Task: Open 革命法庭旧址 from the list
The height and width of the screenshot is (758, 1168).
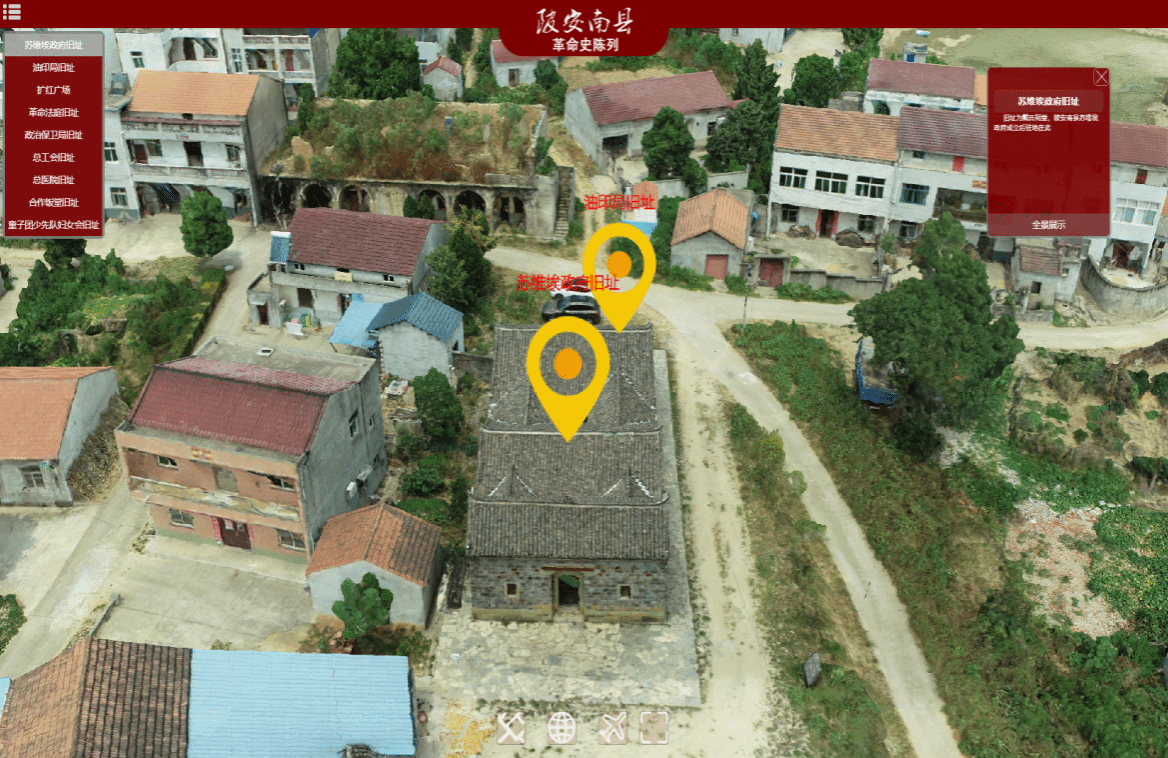Action: 54,112
